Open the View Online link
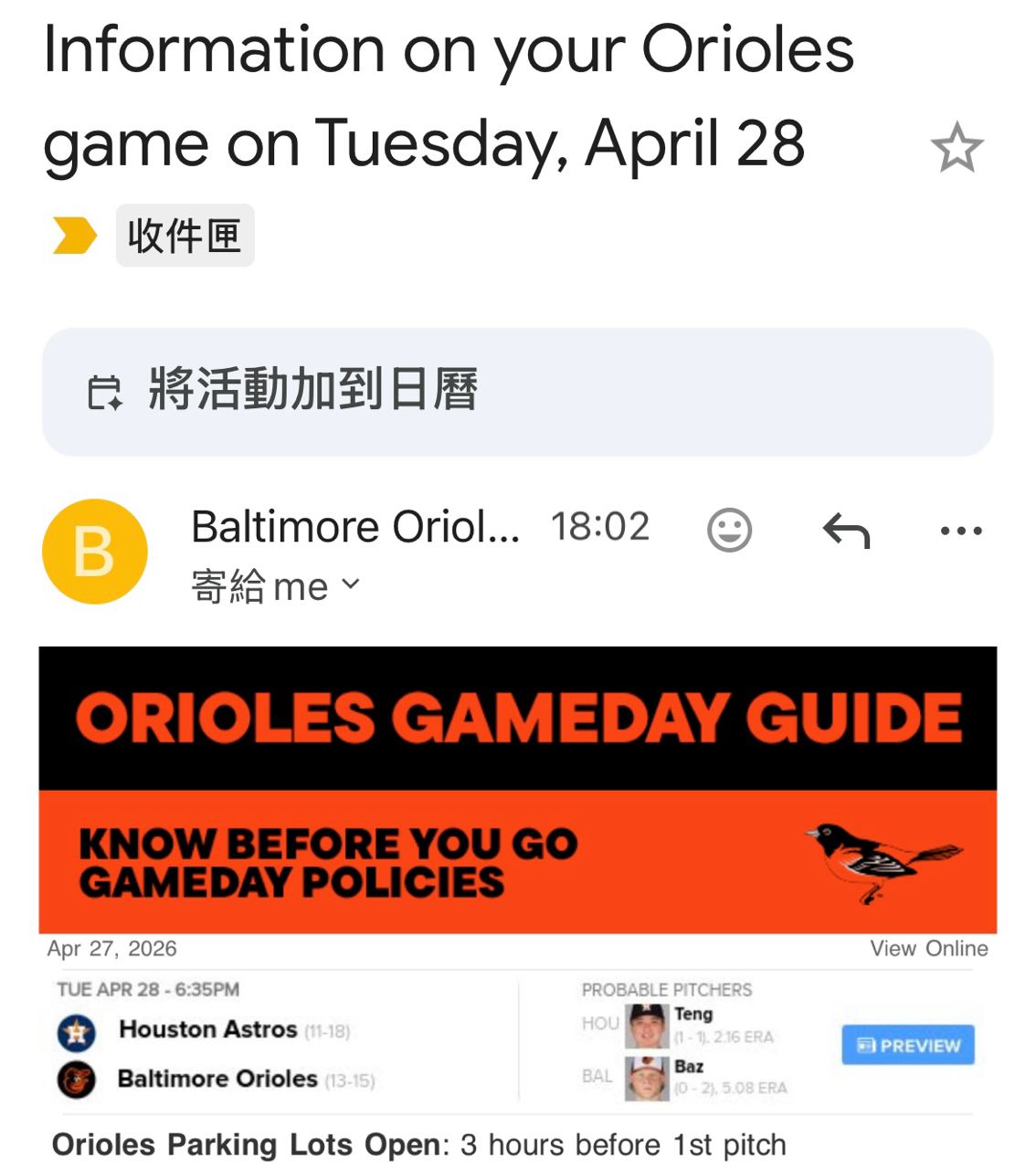The image size is (1036, 1169). tap(928, 948)
